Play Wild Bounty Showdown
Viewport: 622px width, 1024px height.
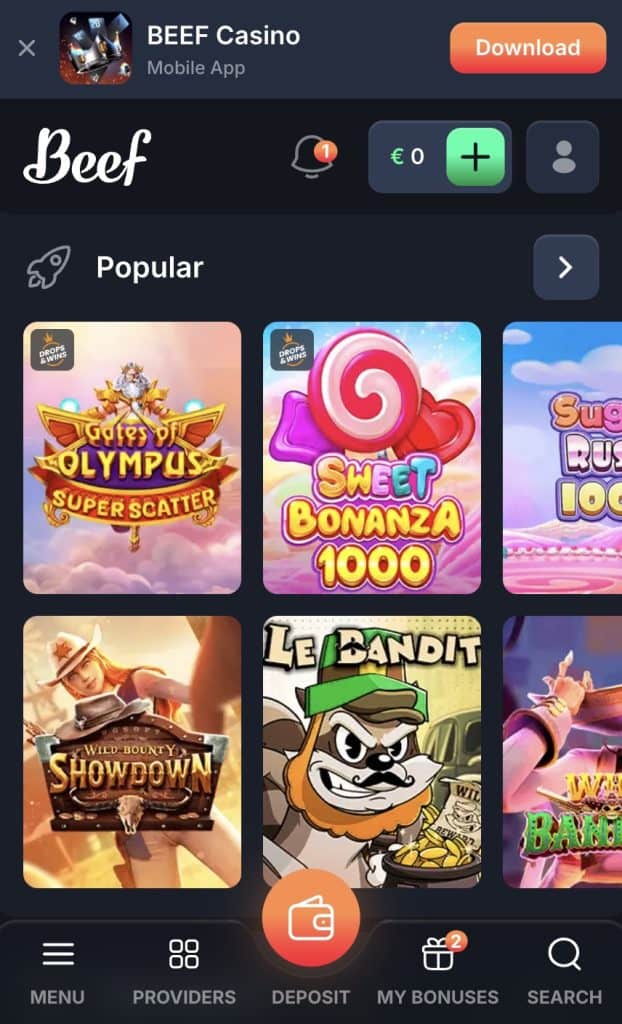point(132,752)
